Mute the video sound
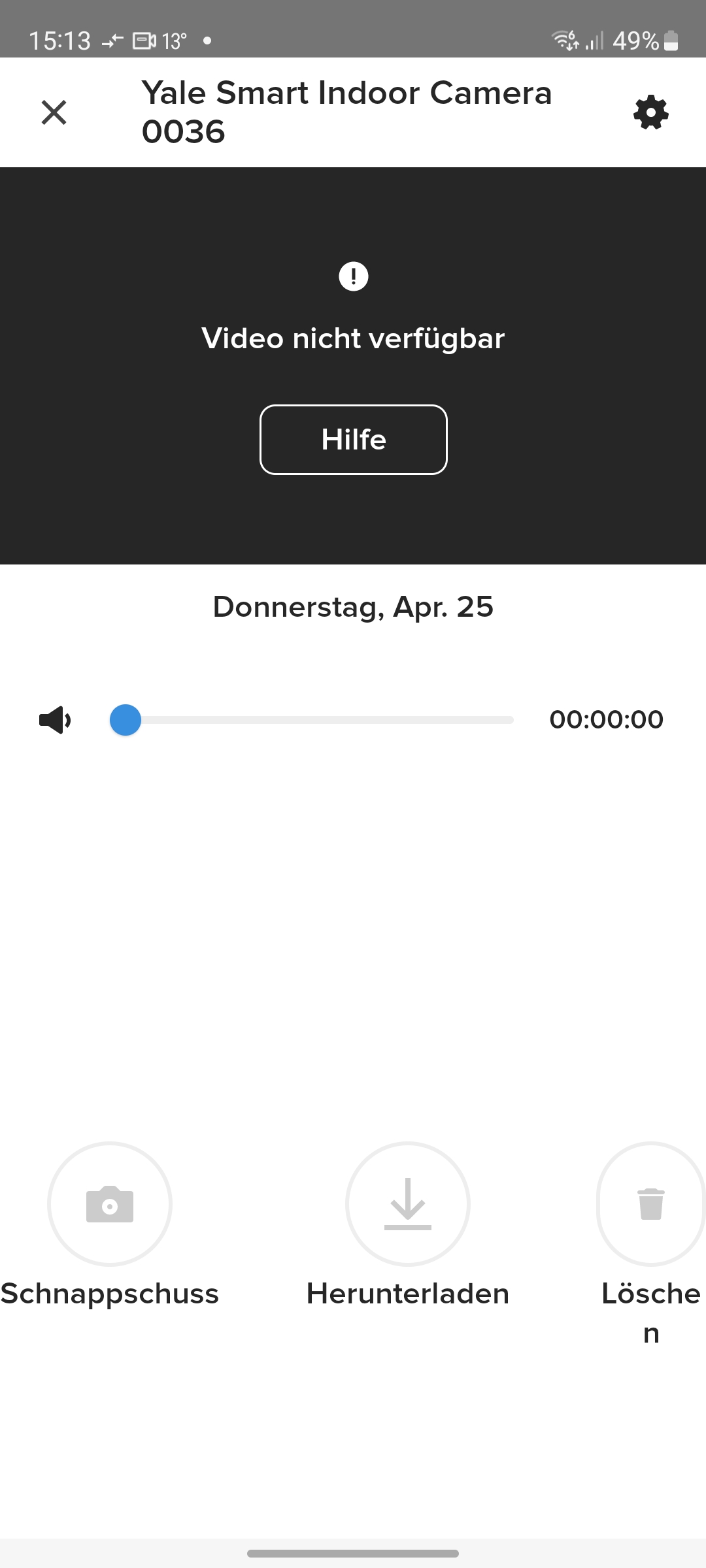706x1568 pixels. point(56,720)
